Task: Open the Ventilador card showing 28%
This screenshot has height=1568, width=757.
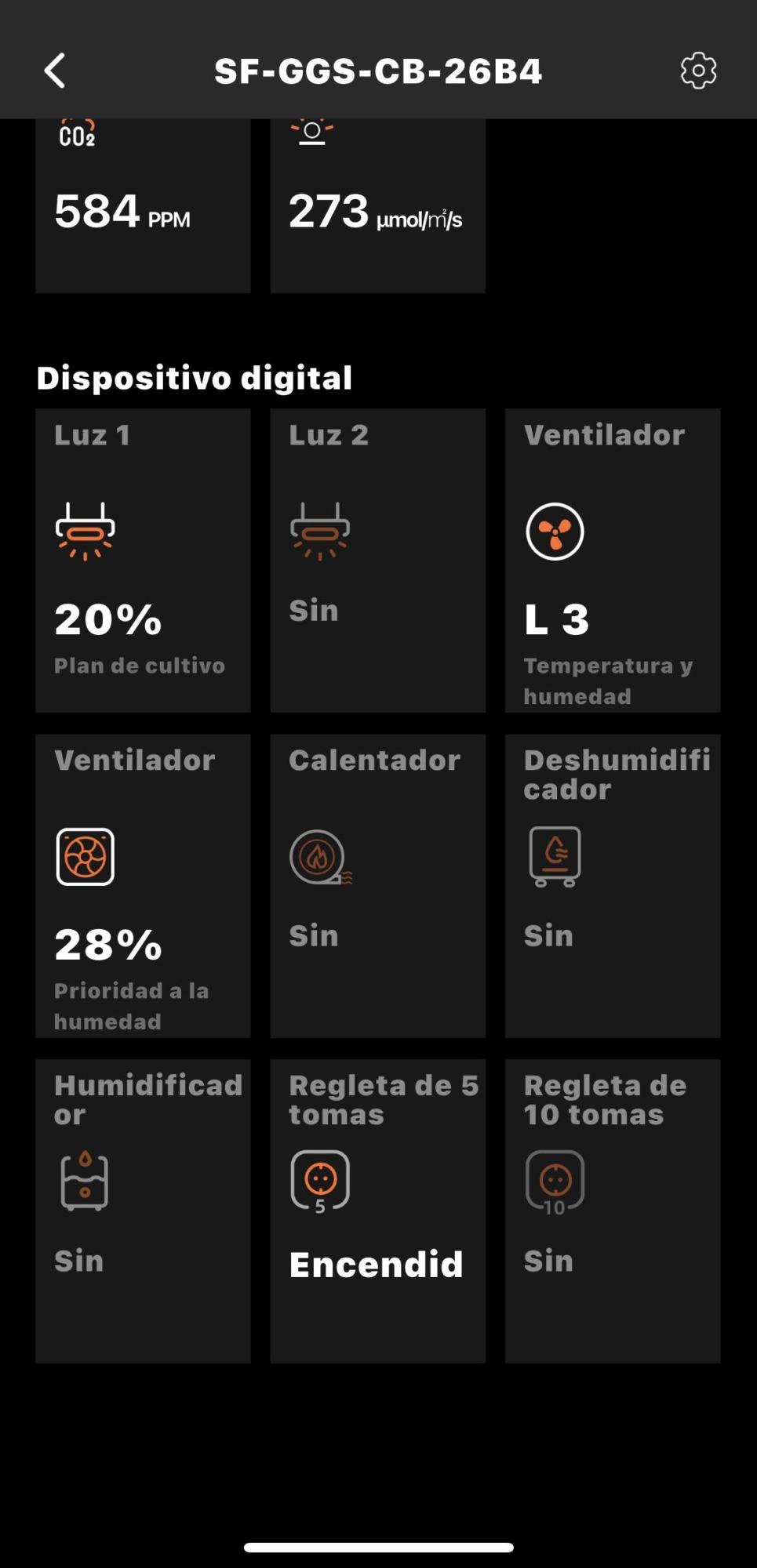Action: 143,885
